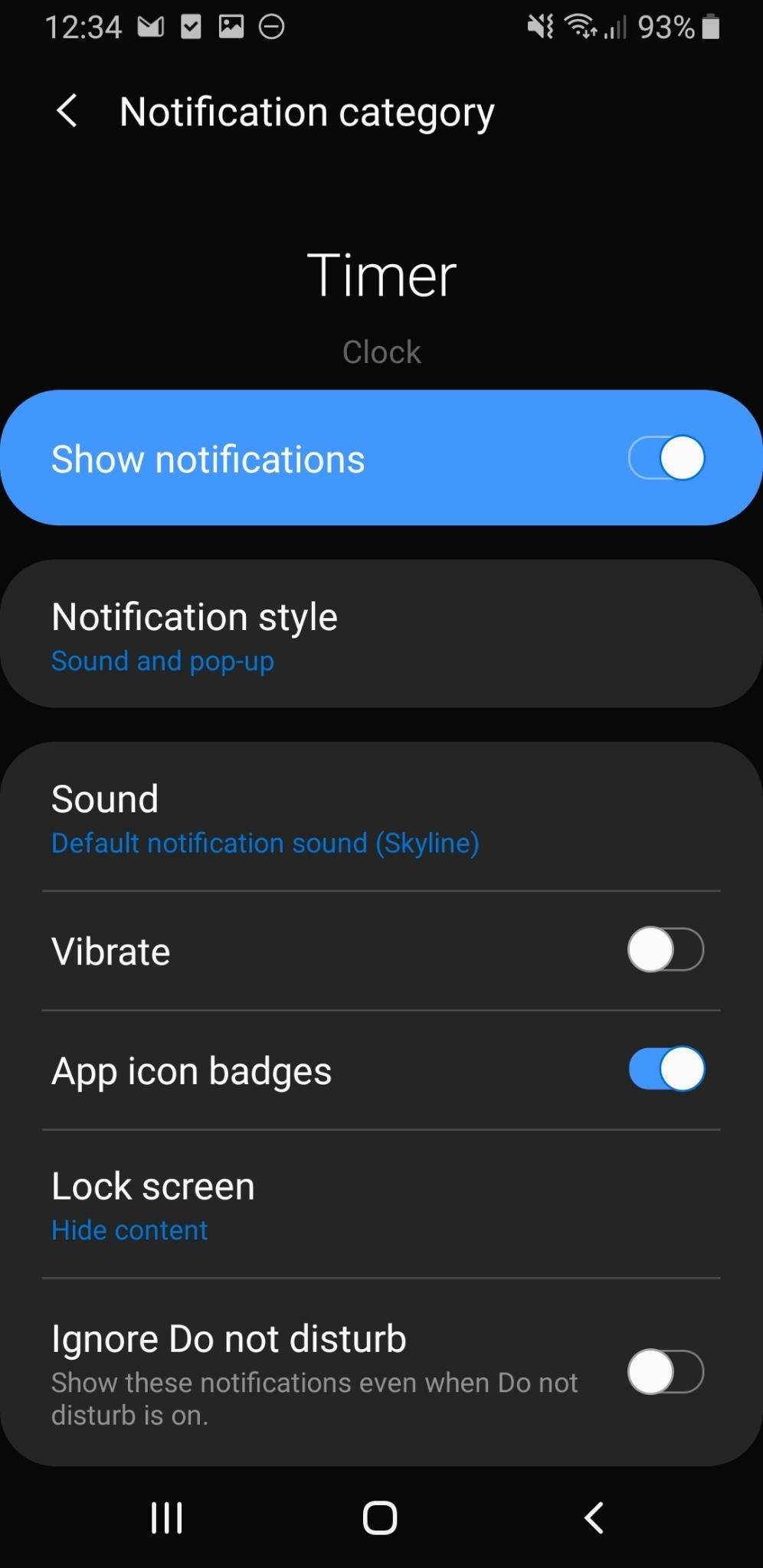
Task: Tap the 12:34 clock in the status bar
Action: 84,26
